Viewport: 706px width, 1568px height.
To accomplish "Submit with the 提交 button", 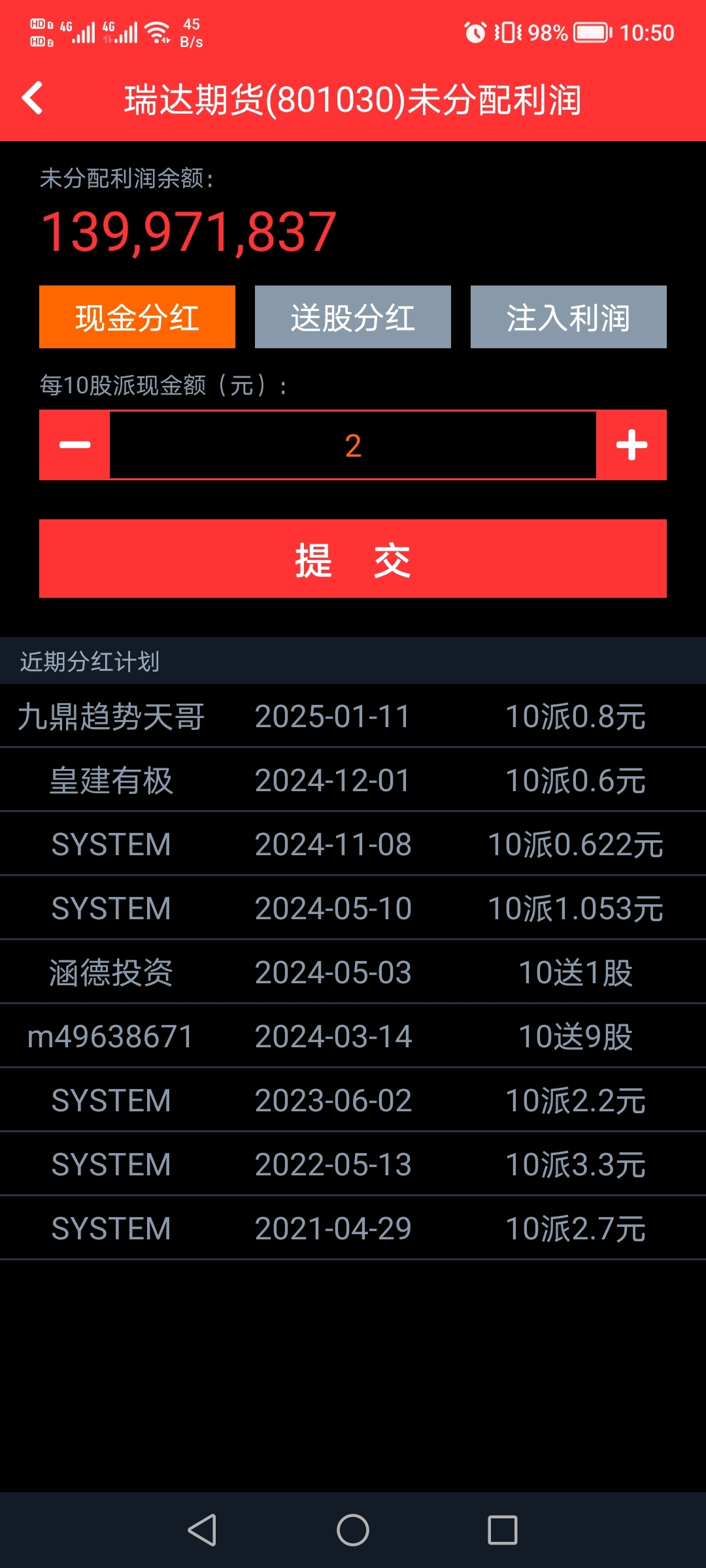I will pyautogui.click(x=353, y=559).
